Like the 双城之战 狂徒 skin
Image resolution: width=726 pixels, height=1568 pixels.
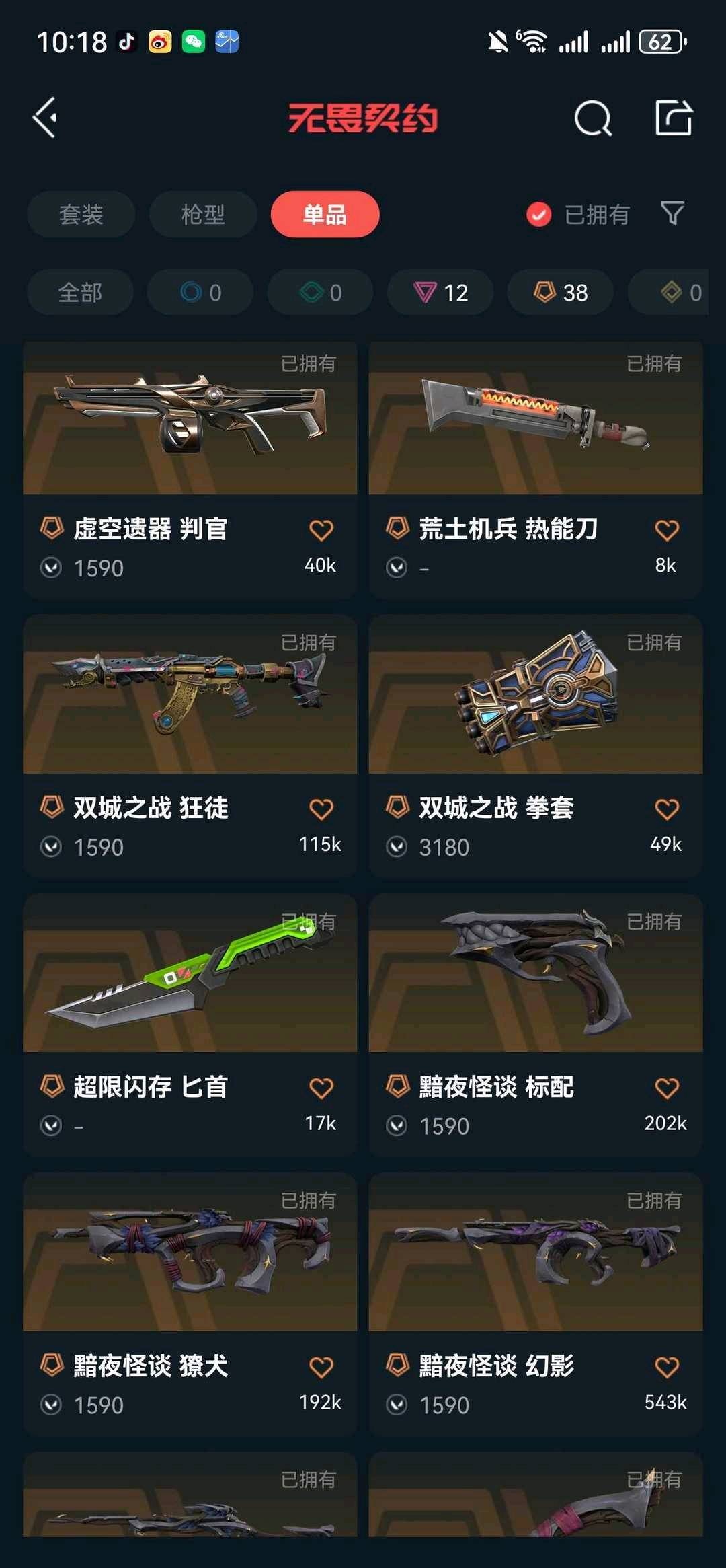coord(321,809)
